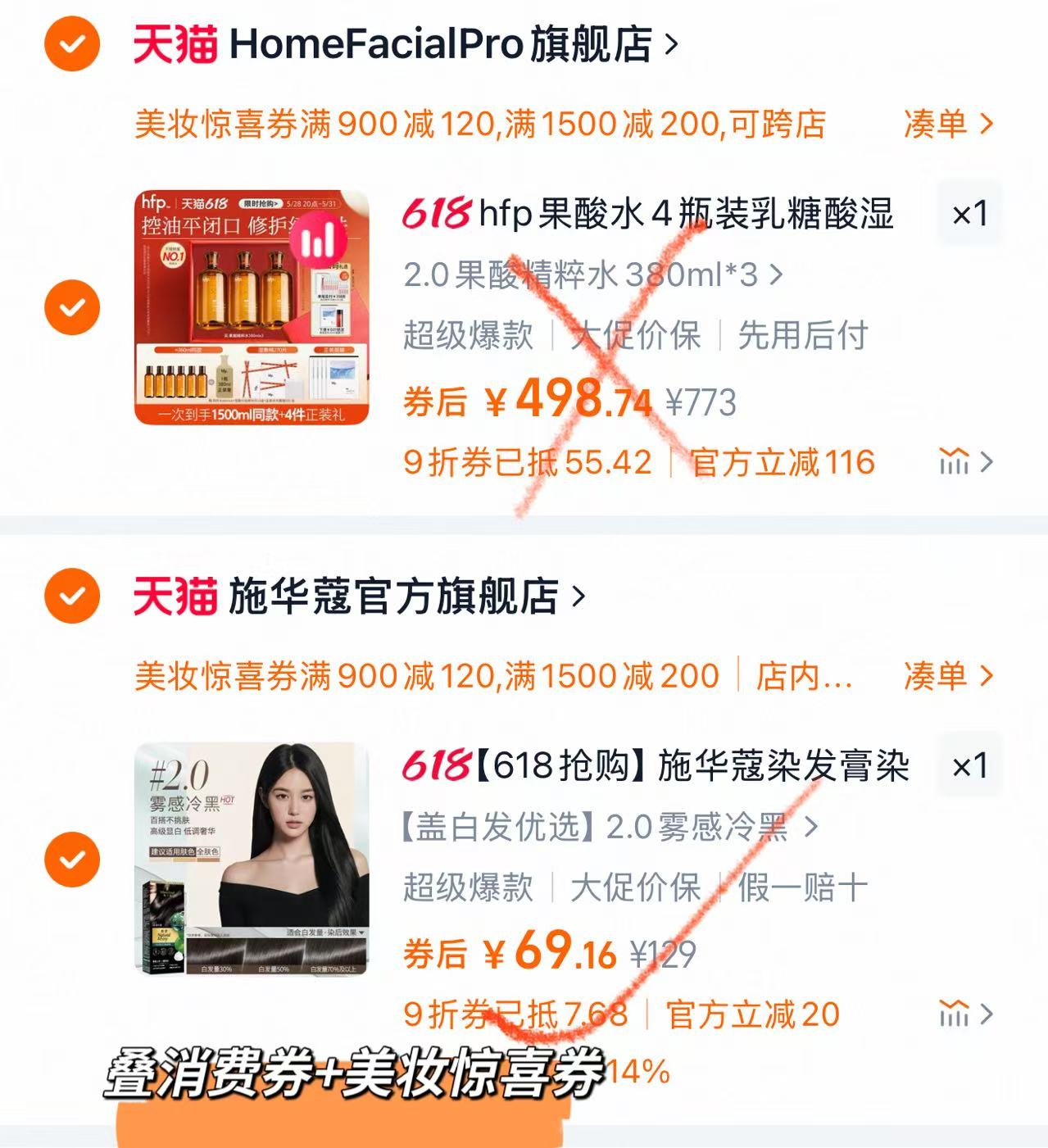Change the 2.0果酸精粹水 380ml*3 variant
The width and height of the screenshot is (1048, 1148).
pos(592,275)
